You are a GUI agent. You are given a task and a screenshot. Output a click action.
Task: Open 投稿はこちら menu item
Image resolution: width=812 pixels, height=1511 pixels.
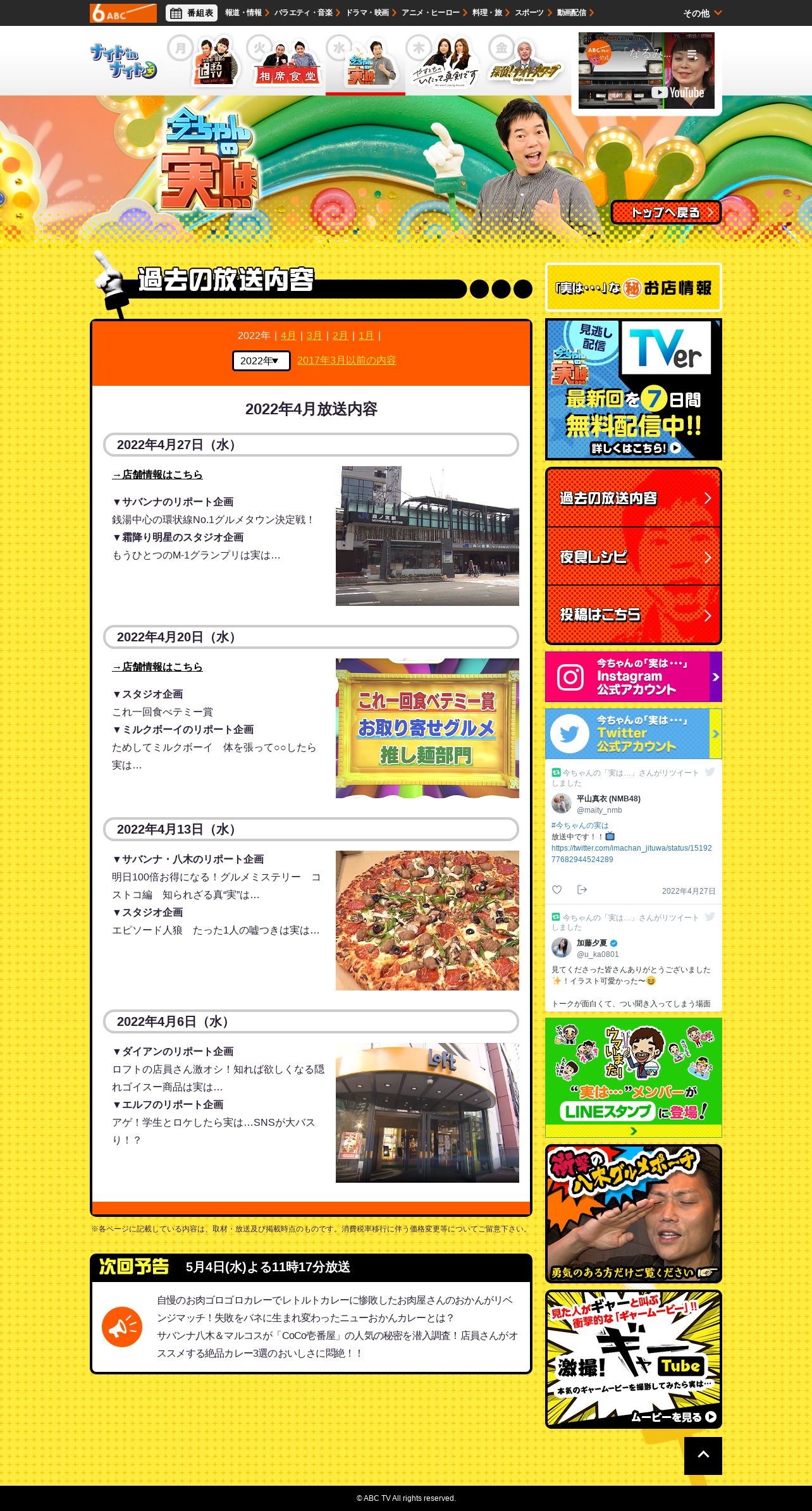(634, 615)
